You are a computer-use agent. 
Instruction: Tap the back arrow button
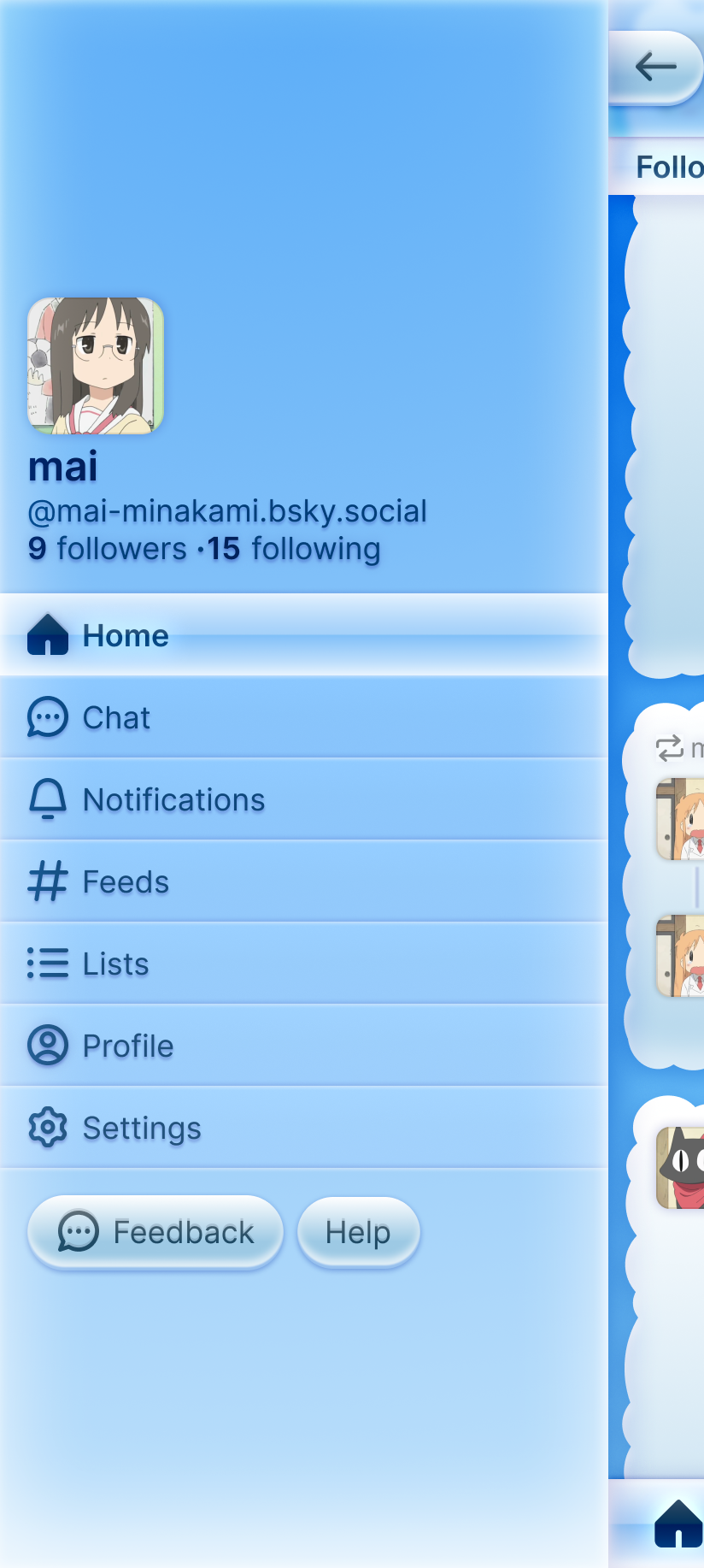click(656, 67)
